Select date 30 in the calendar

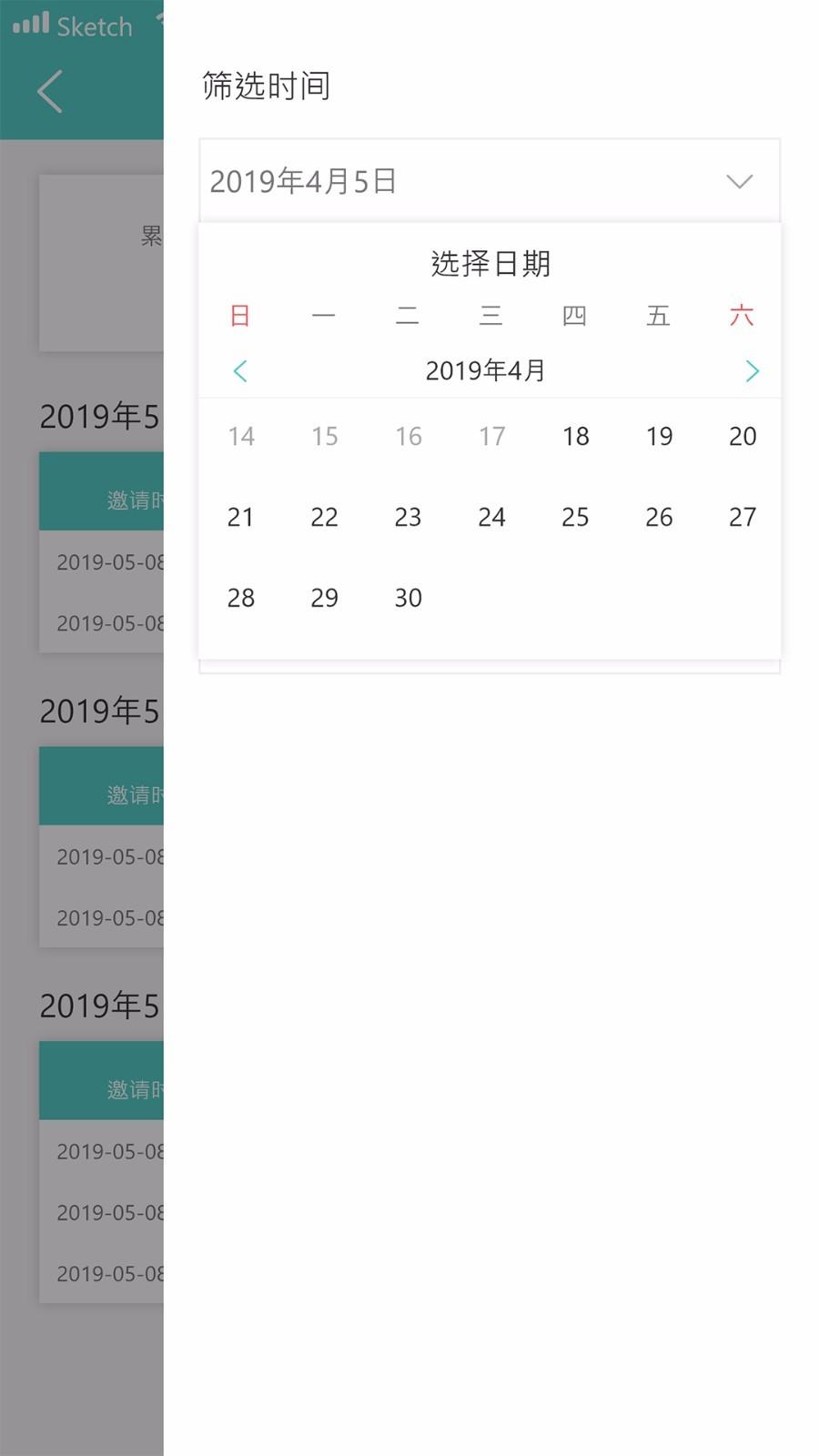point(408,598)
